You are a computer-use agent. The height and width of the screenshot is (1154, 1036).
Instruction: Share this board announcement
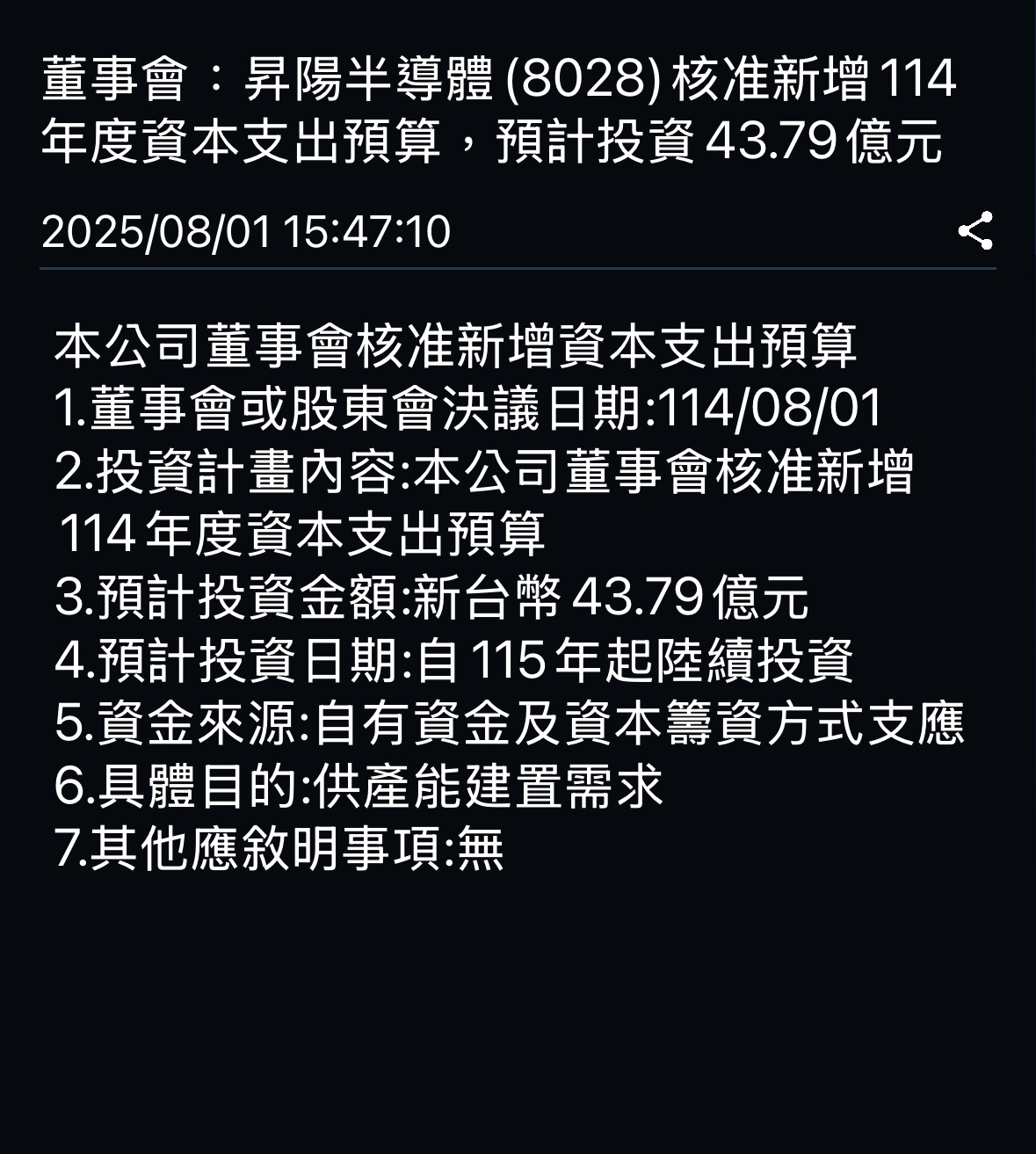[x=974, y=231]
